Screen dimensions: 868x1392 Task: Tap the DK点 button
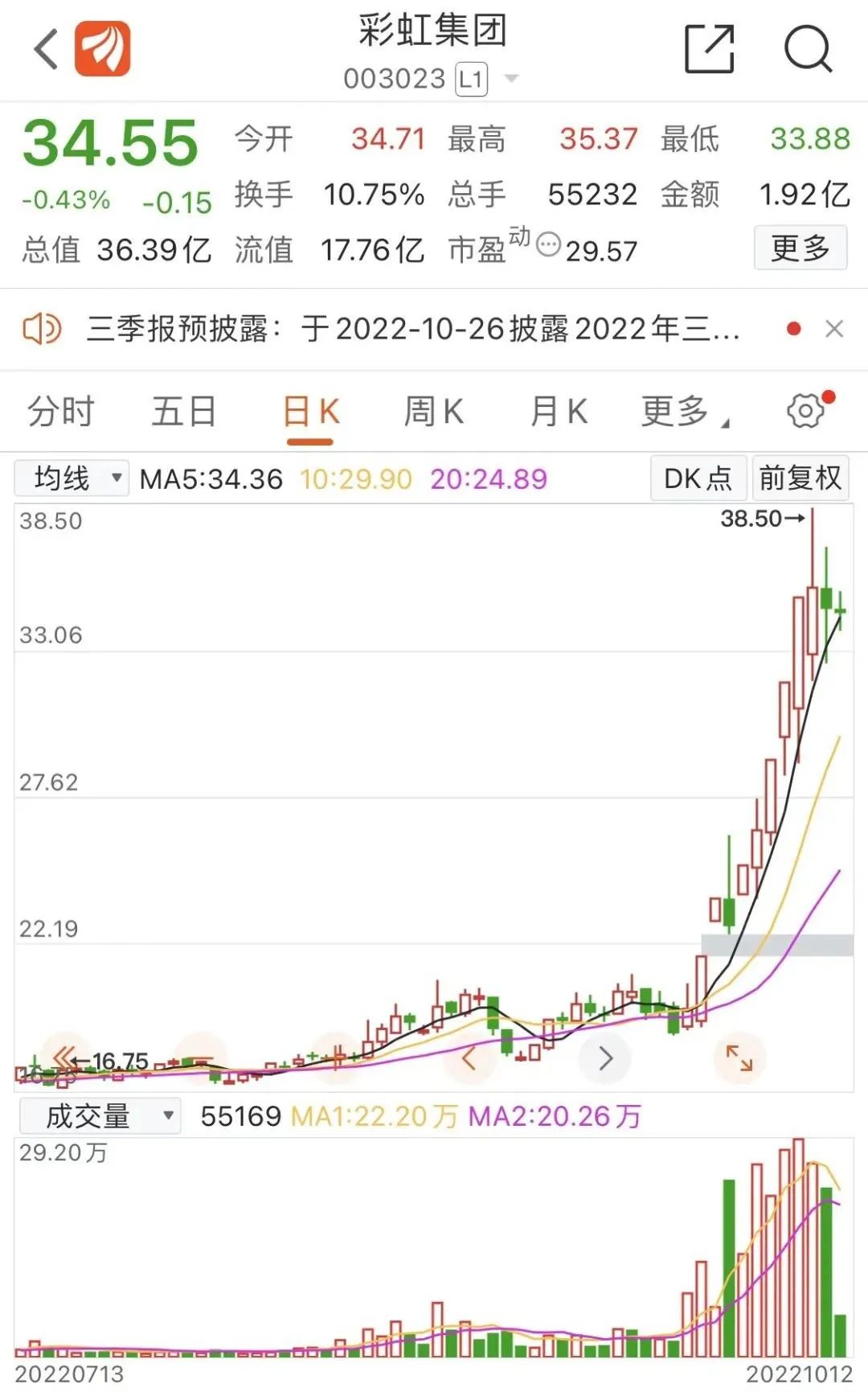pos(698,478)
